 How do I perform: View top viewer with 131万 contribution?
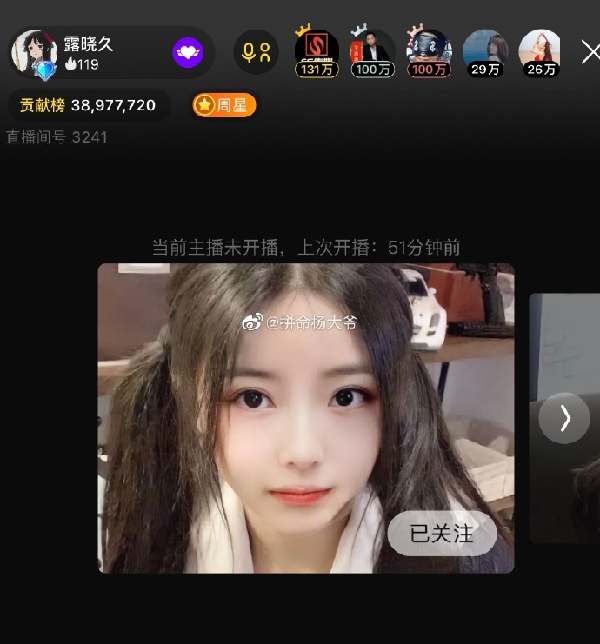coord(316,51)
